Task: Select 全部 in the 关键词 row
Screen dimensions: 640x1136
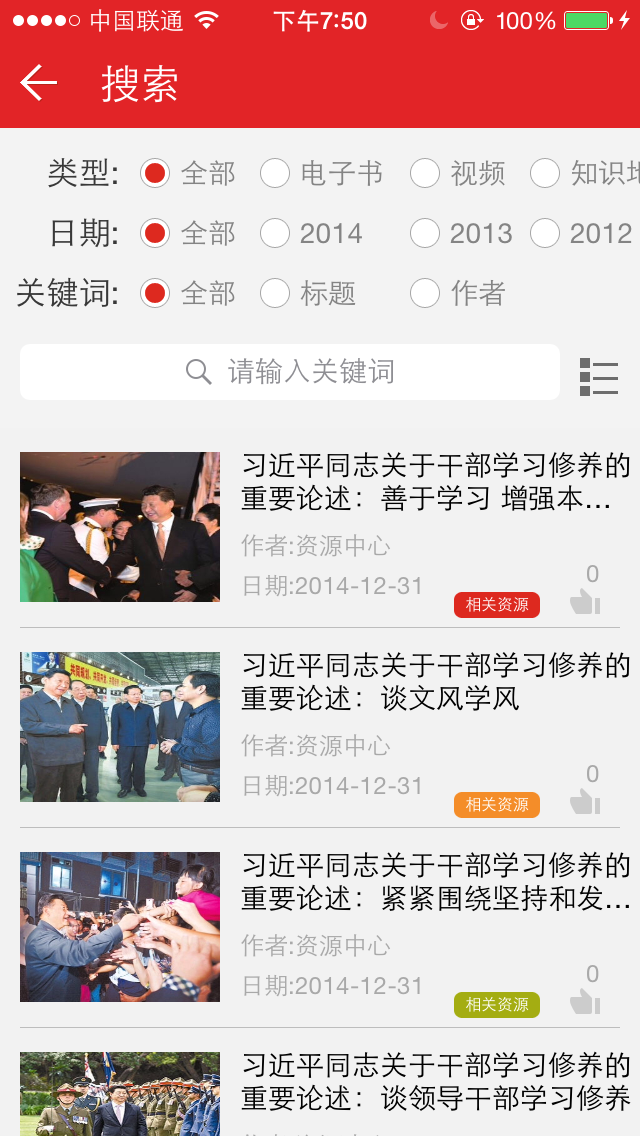Action: click(188, 293)
